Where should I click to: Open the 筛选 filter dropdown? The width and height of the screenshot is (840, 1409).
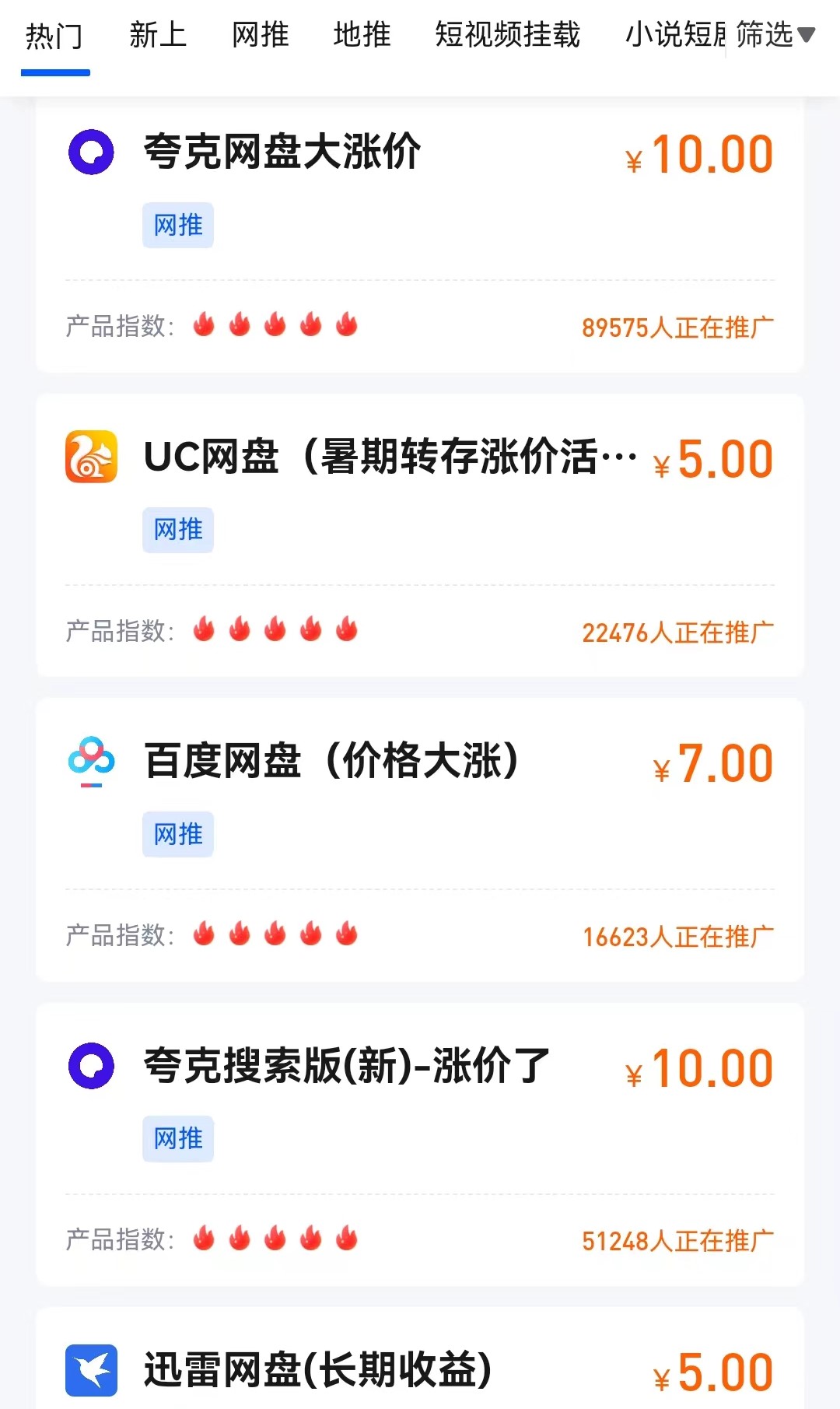(775, 35)
